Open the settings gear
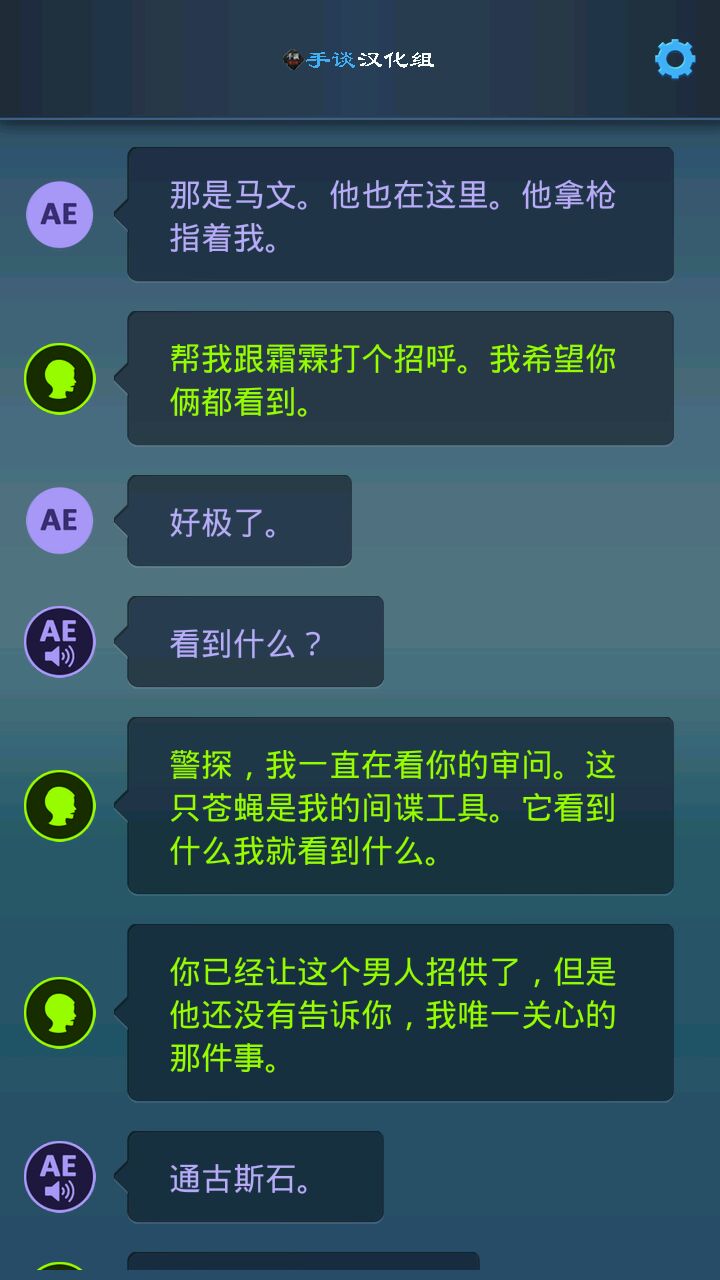 point(675,60)
